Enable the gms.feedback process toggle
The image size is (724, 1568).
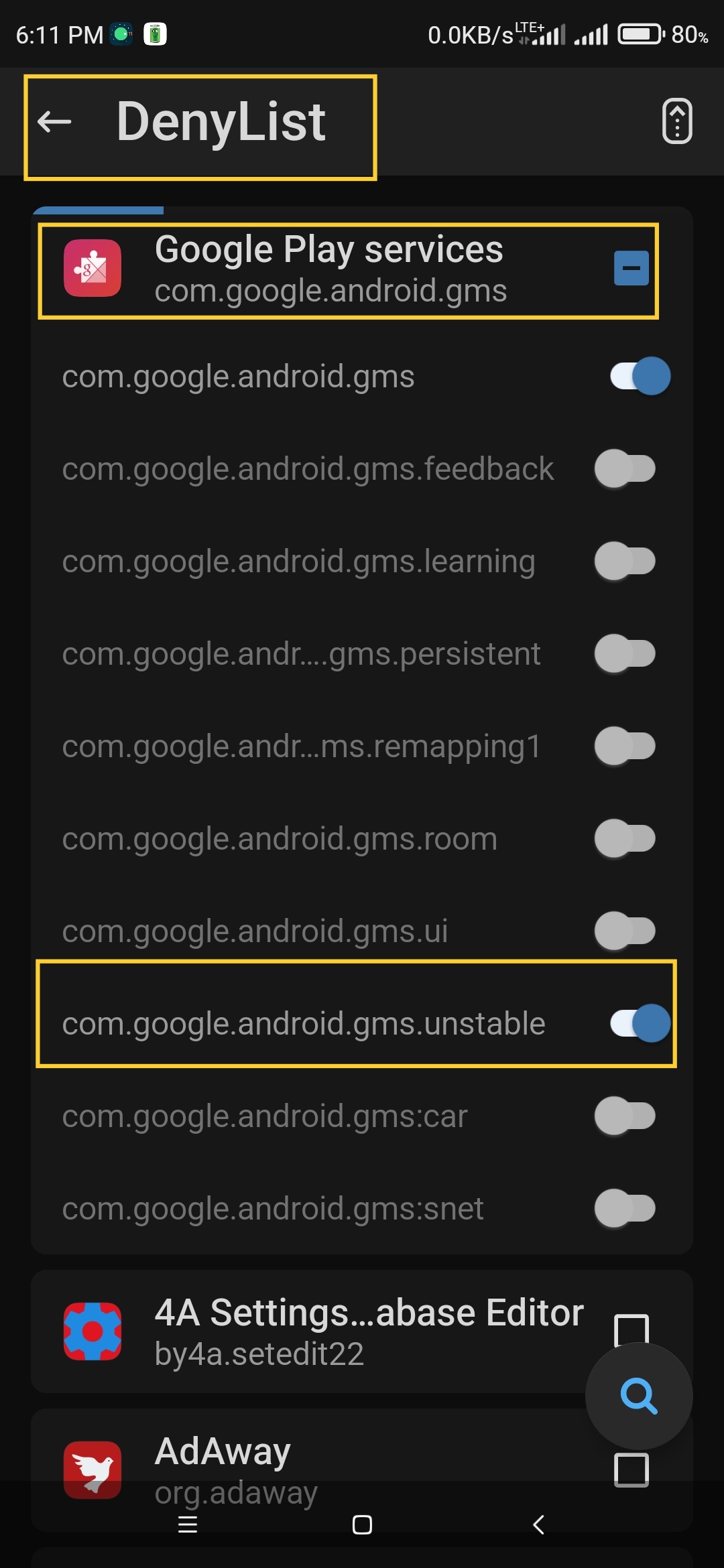pyautogui.click(x=625, y=468)
